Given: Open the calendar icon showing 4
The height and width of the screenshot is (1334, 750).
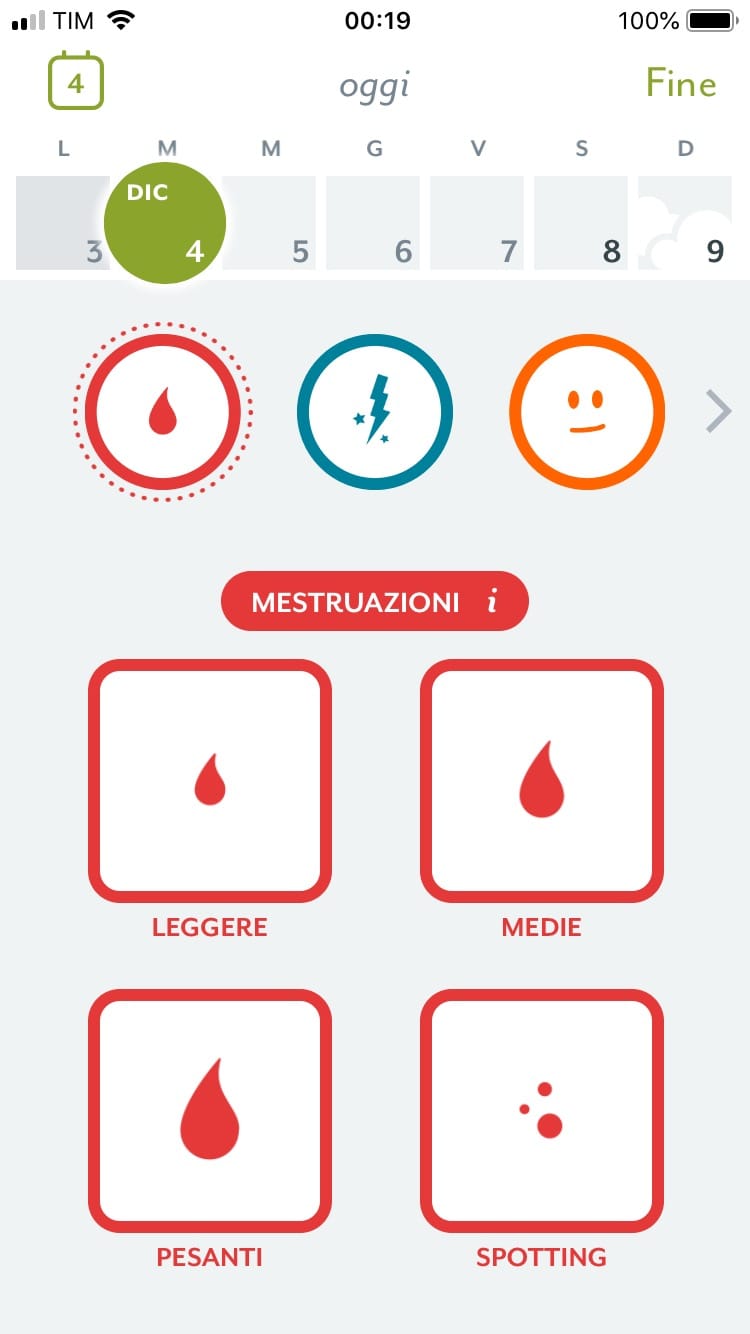Looking at the screenshot, I should (76, 81).
